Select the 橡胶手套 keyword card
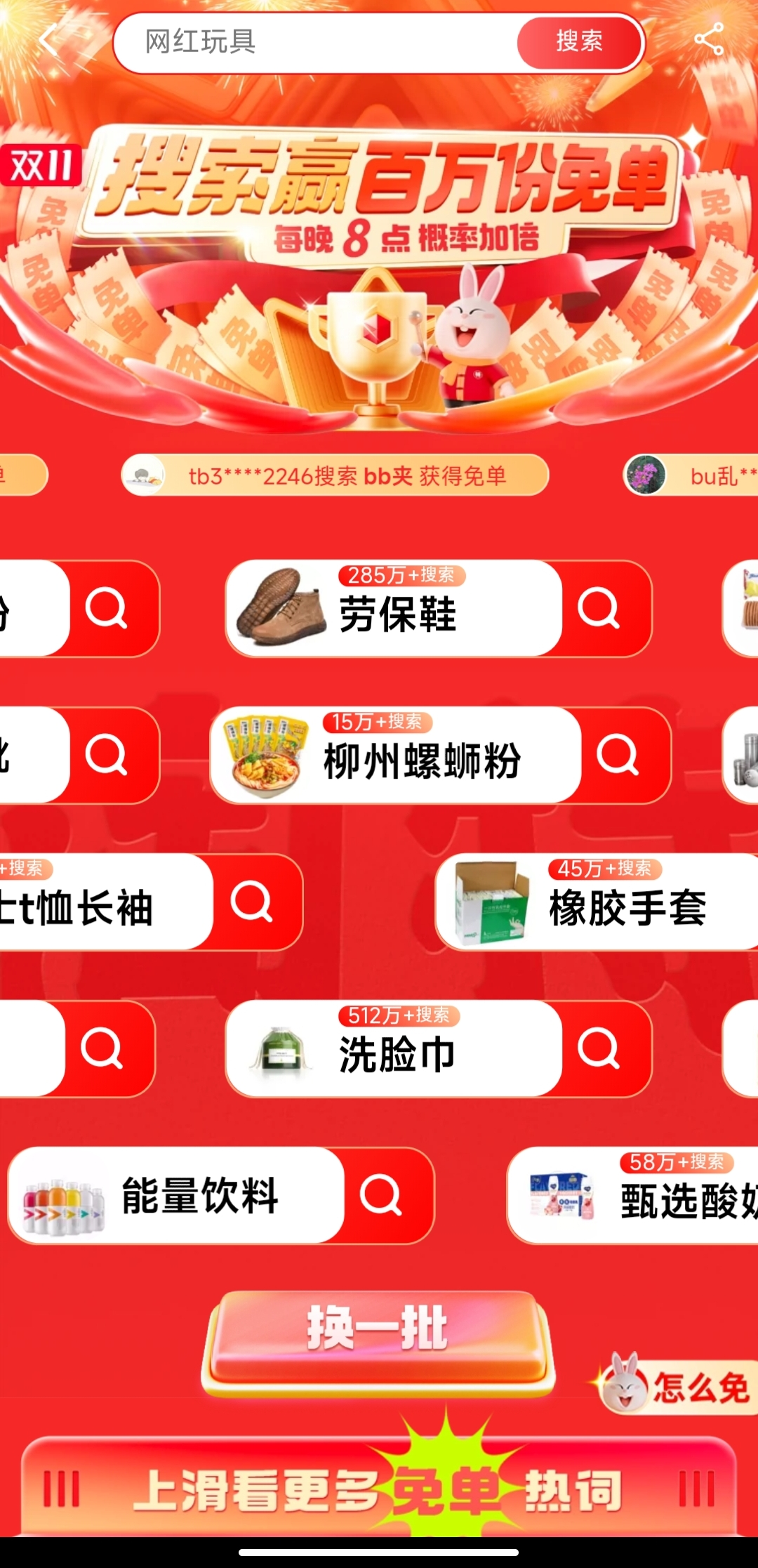Viewport: 758px width, 1568px height. [x=597, y=902]
